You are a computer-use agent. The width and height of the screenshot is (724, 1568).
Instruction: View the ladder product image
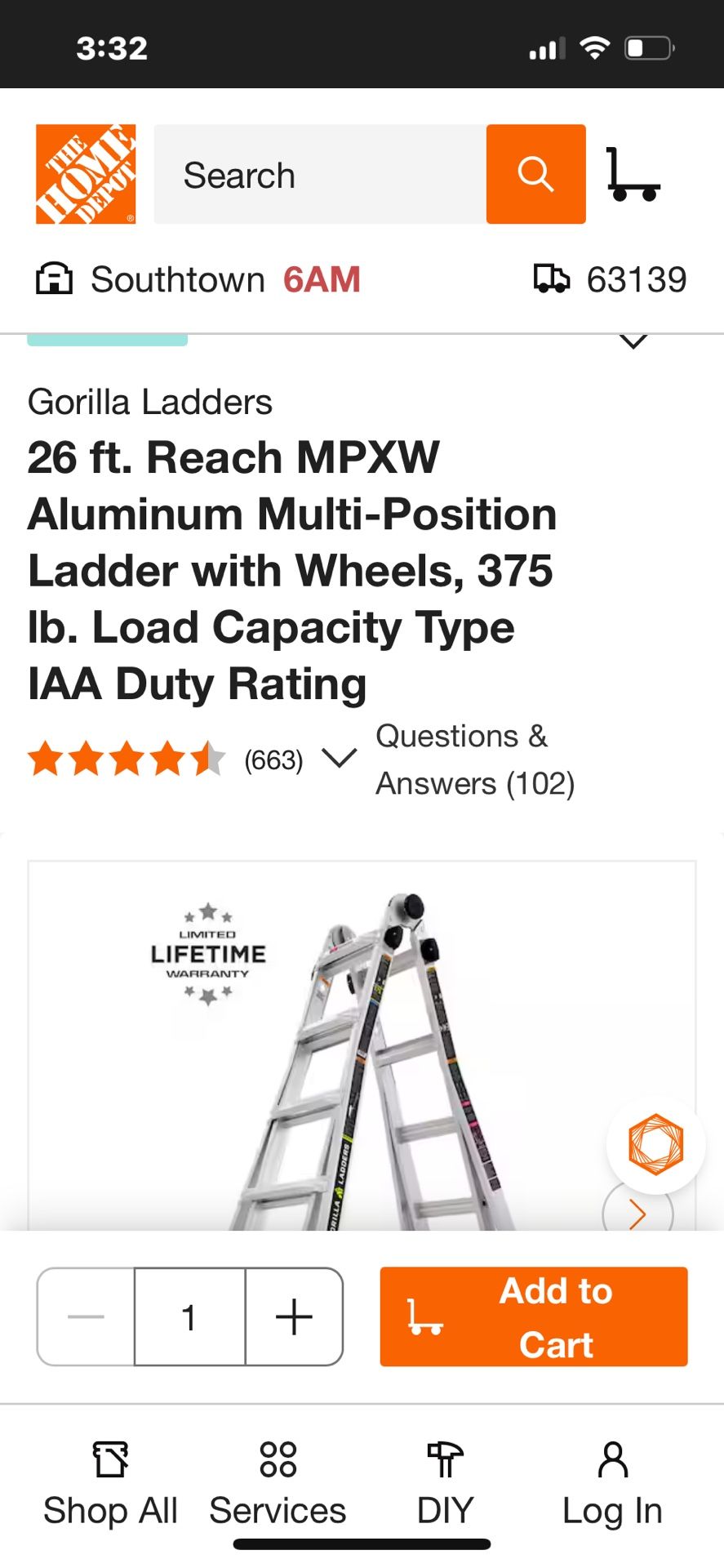pos(362,1053)
